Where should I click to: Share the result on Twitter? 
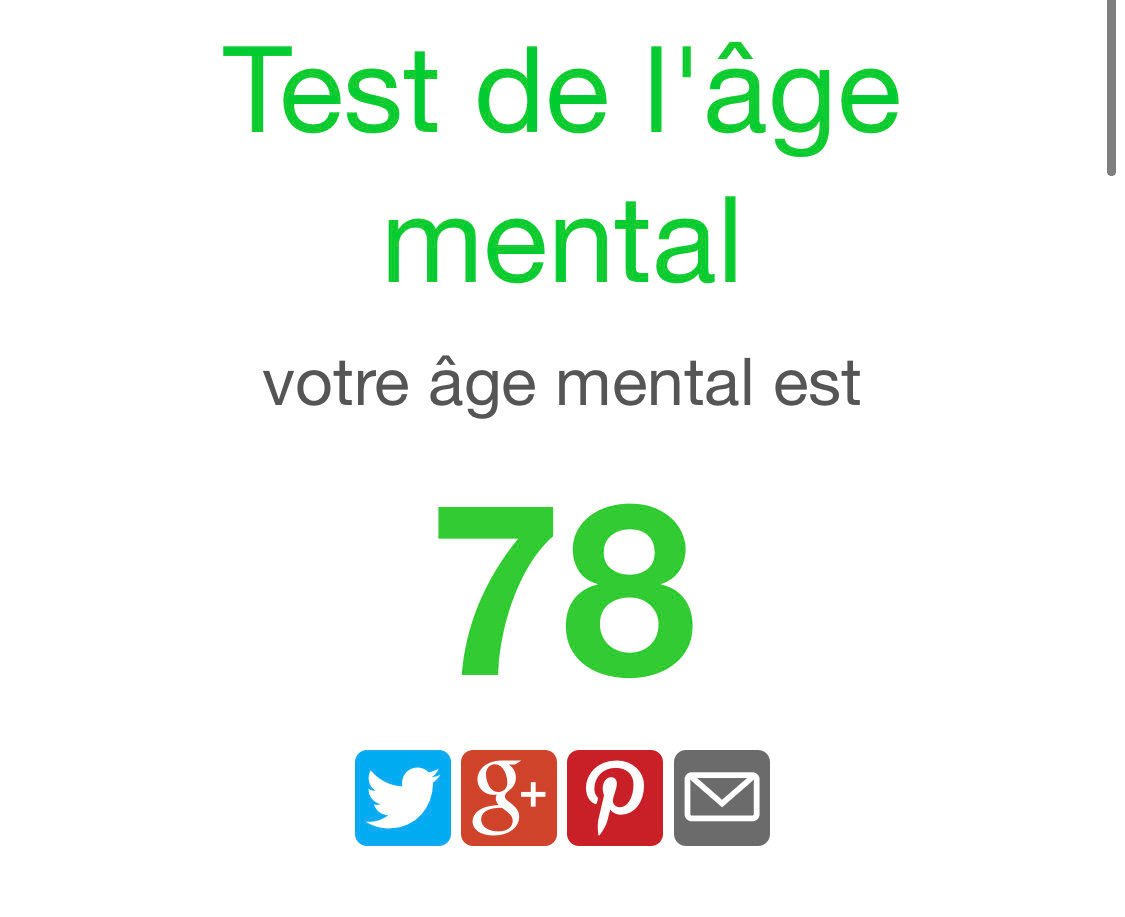tap(402, 797)
